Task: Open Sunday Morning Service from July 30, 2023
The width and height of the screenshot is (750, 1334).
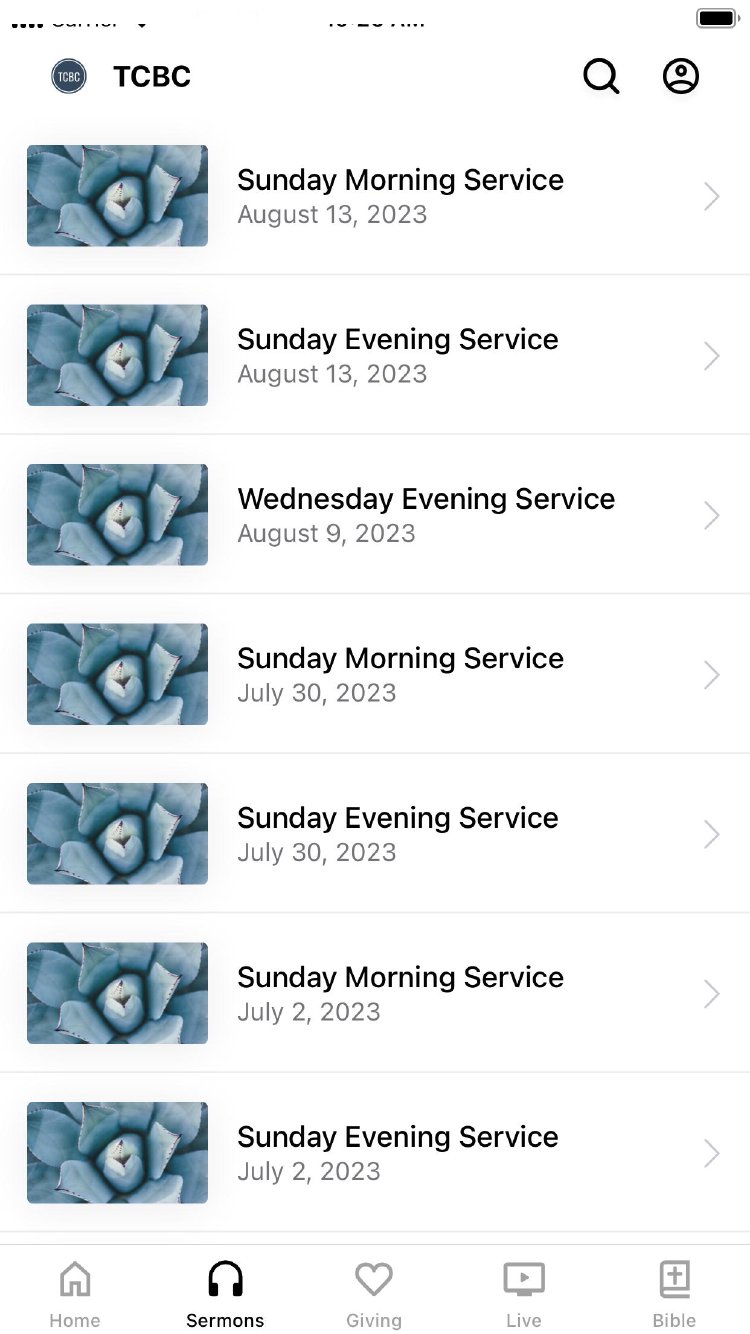Action: [400, 675]
